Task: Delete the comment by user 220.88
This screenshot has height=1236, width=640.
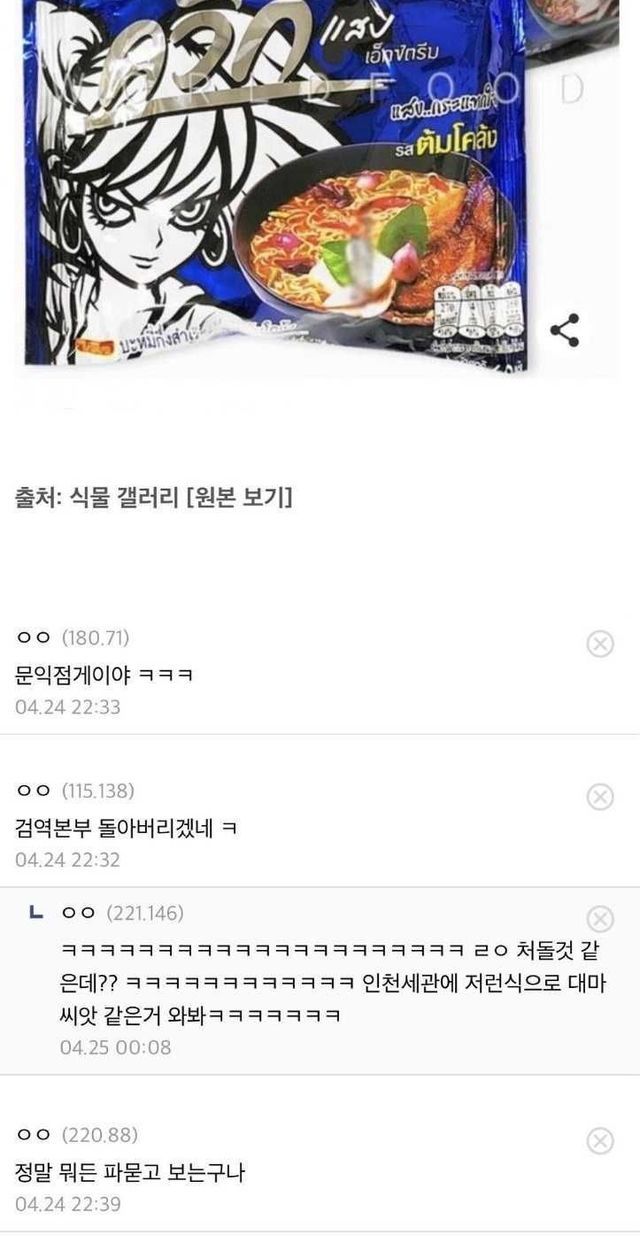Action: [600, 1140]
